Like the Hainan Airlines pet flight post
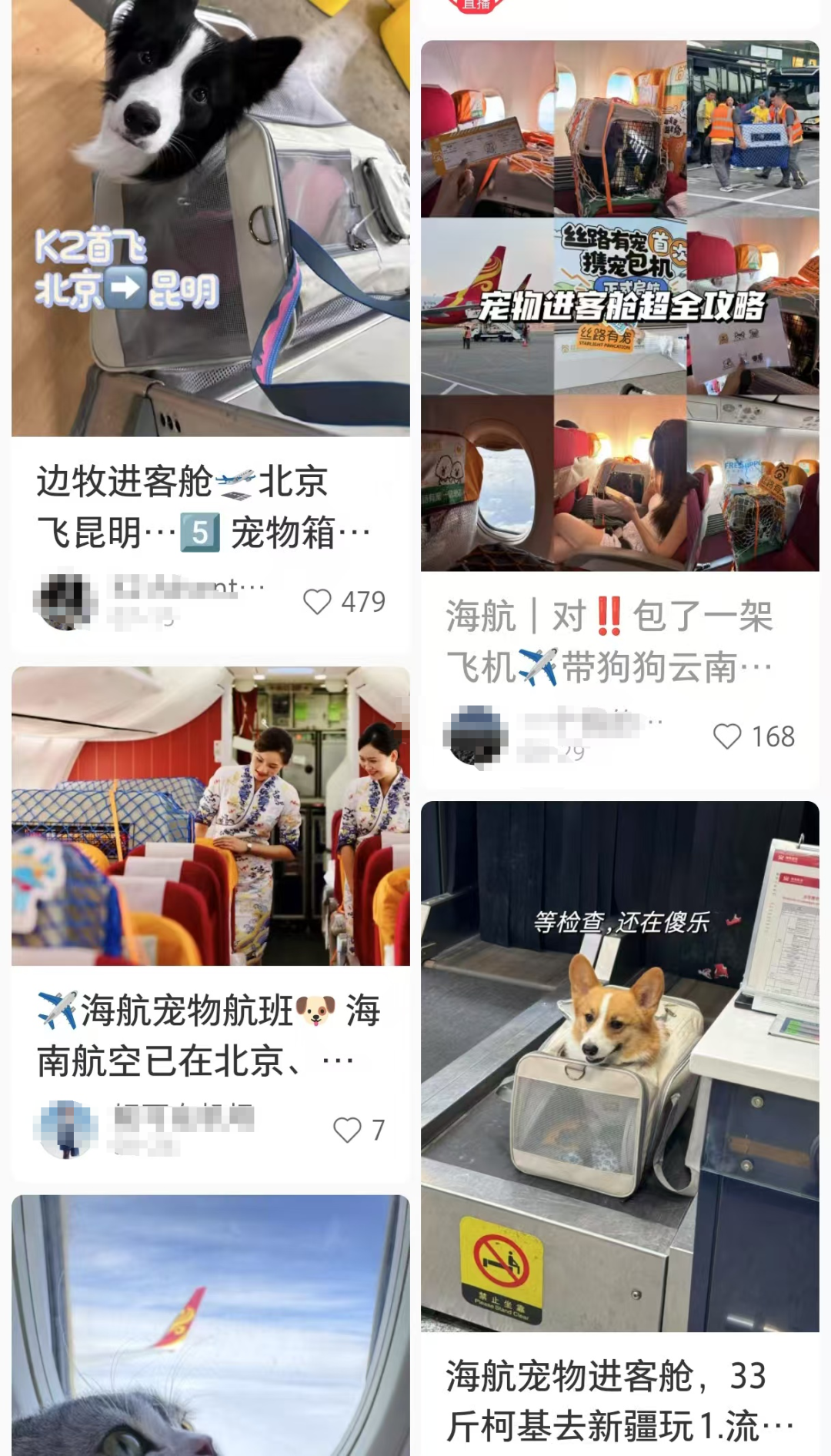This screenshot has width=831, height=1456. point(347,1130)
